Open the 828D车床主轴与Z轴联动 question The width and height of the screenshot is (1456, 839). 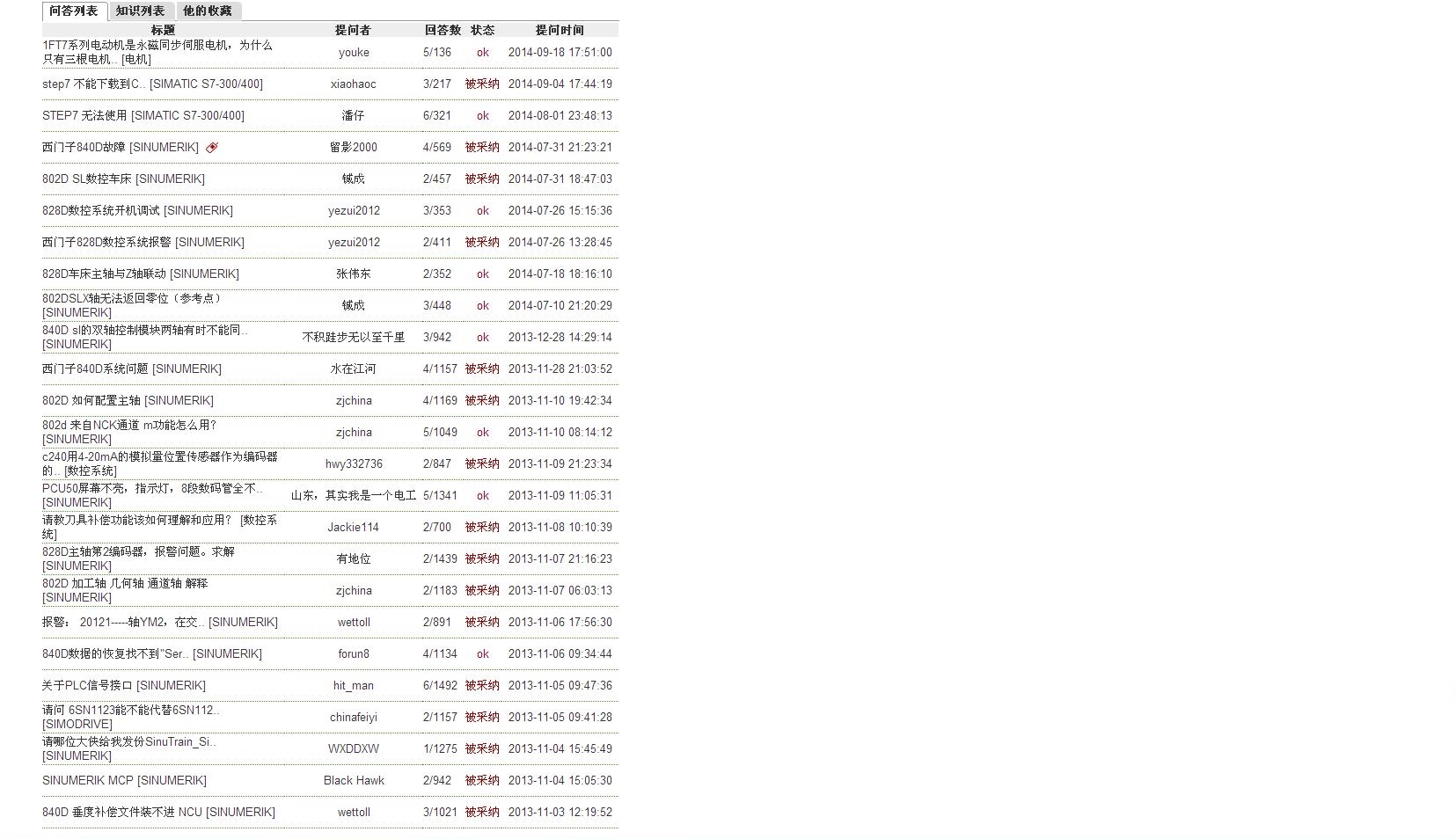tap(104, 274)
